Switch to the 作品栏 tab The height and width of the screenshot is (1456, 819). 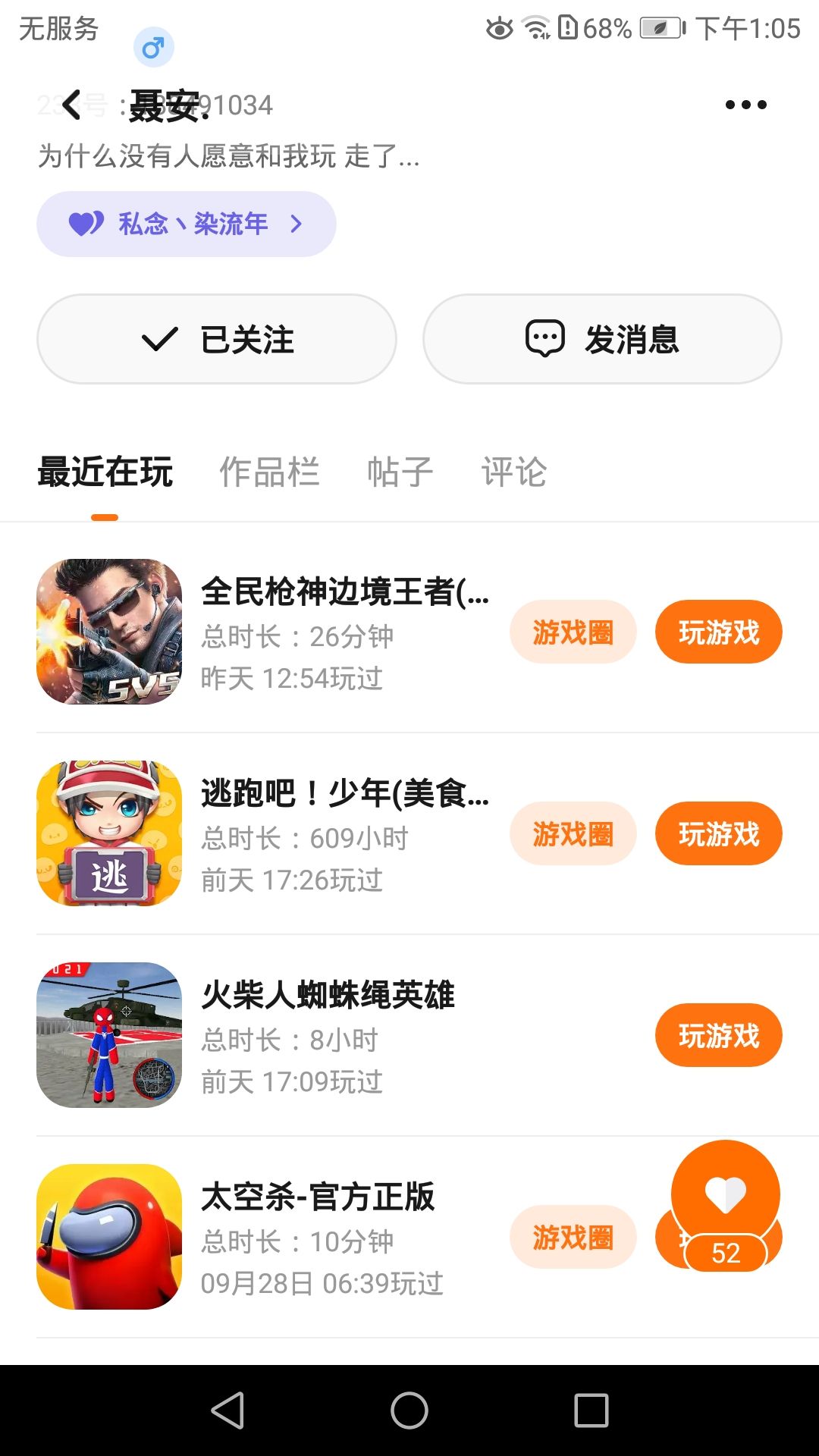tap(269, 472)
